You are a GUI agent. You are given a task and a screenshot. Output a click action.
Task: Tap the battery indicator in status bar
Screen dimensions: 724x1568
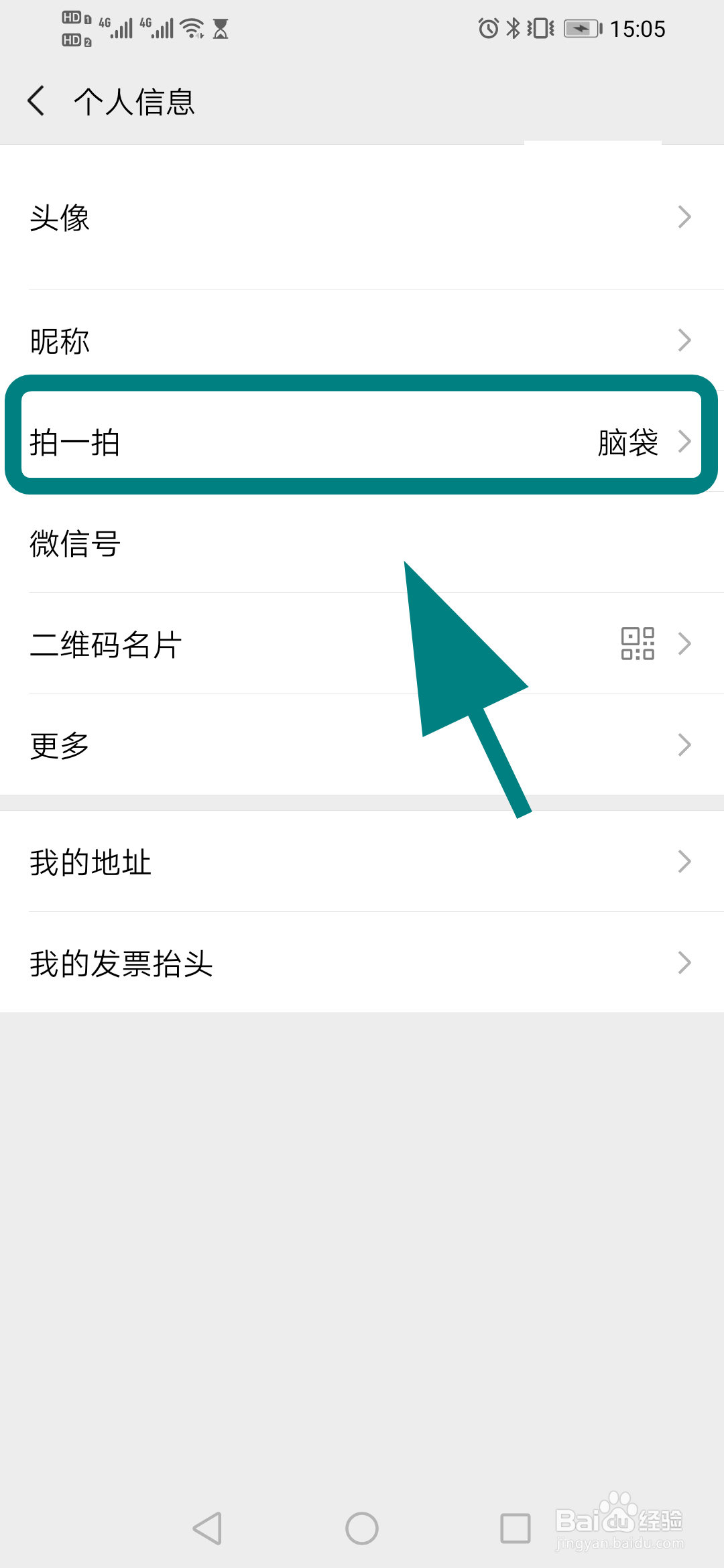click(x=580, y=28)
